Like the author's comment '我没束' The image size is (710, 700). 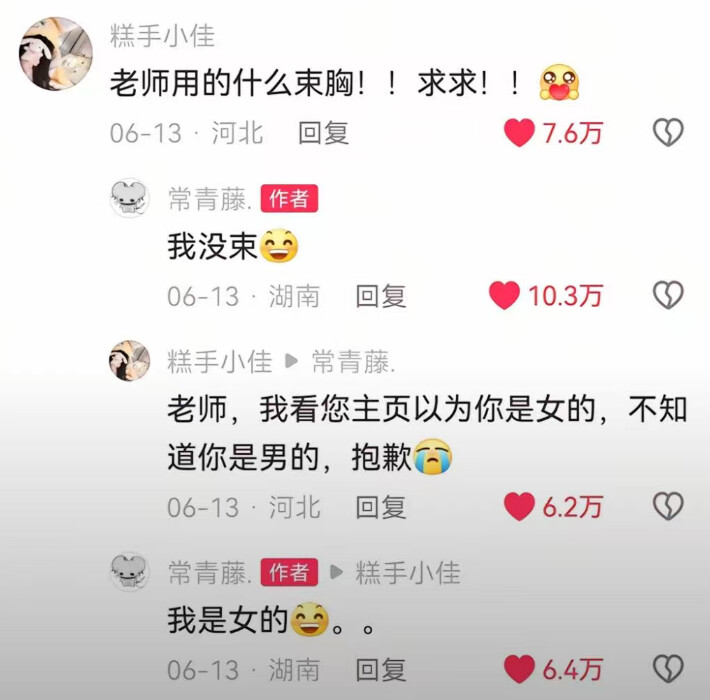coord(505,295)
